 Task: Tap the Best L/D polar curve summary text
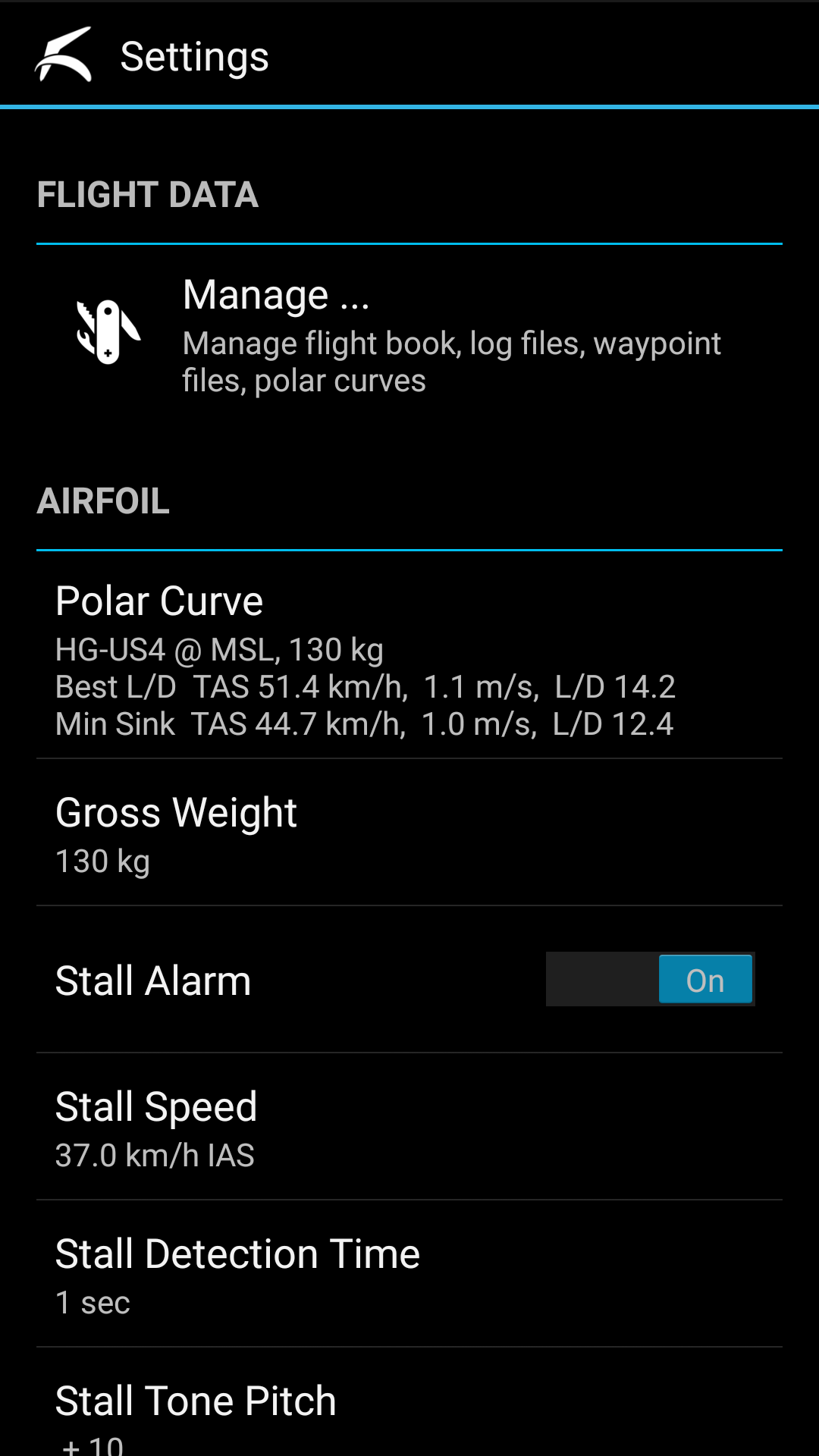(366, 687)
